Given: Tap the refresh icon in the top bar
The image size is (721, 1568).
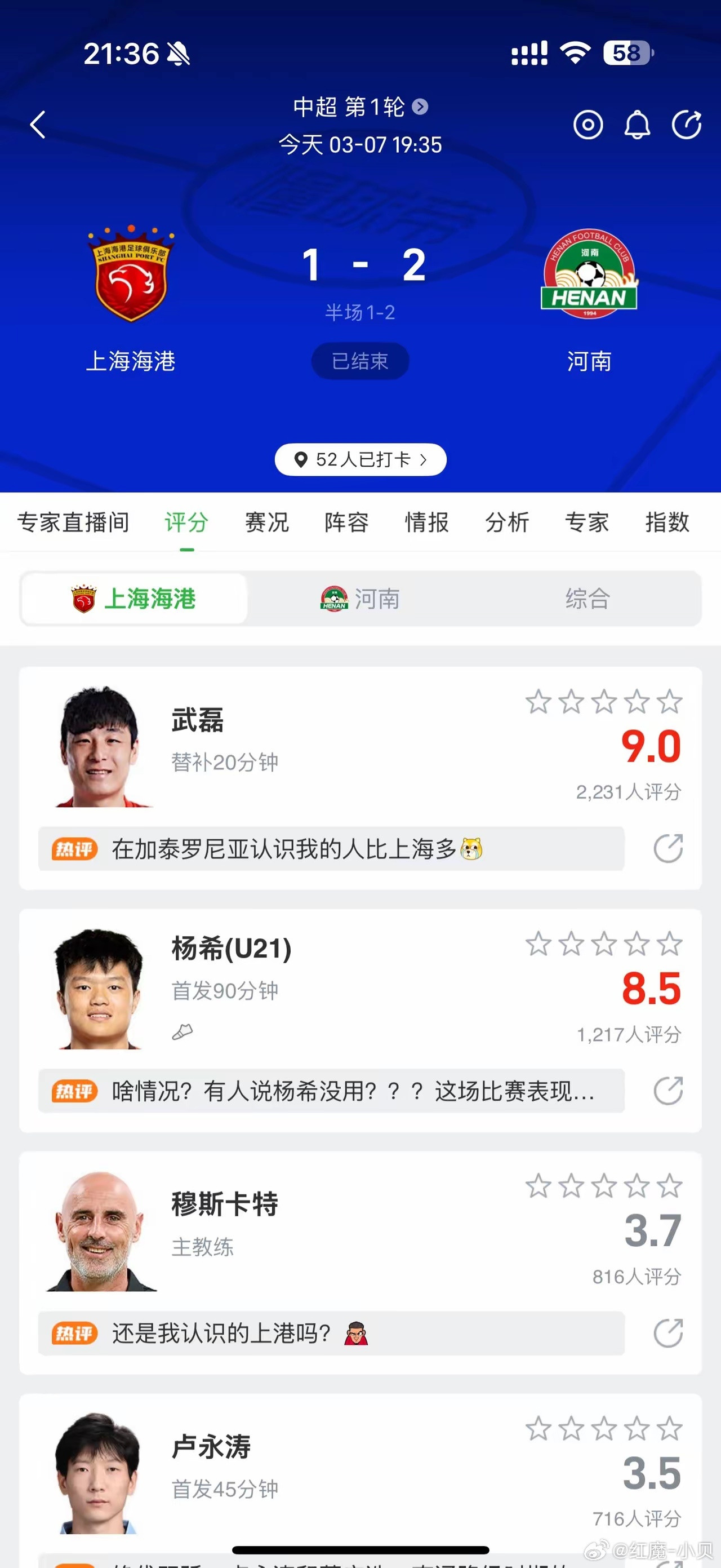Looking at the screenshot, I should [687, 125].
